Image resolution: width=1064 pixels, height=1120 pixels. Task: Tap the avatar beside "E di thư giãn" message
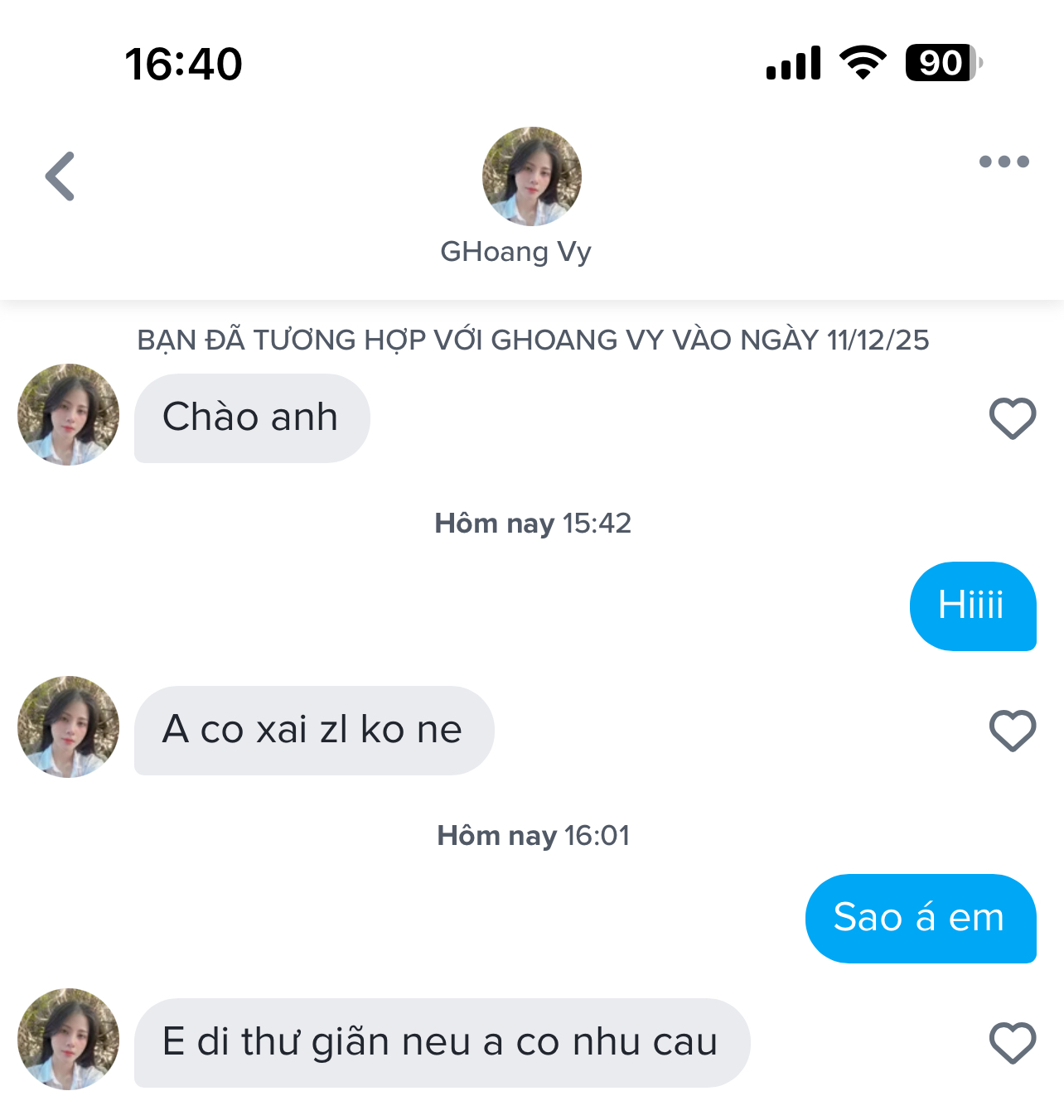[x=69, y=1039]
